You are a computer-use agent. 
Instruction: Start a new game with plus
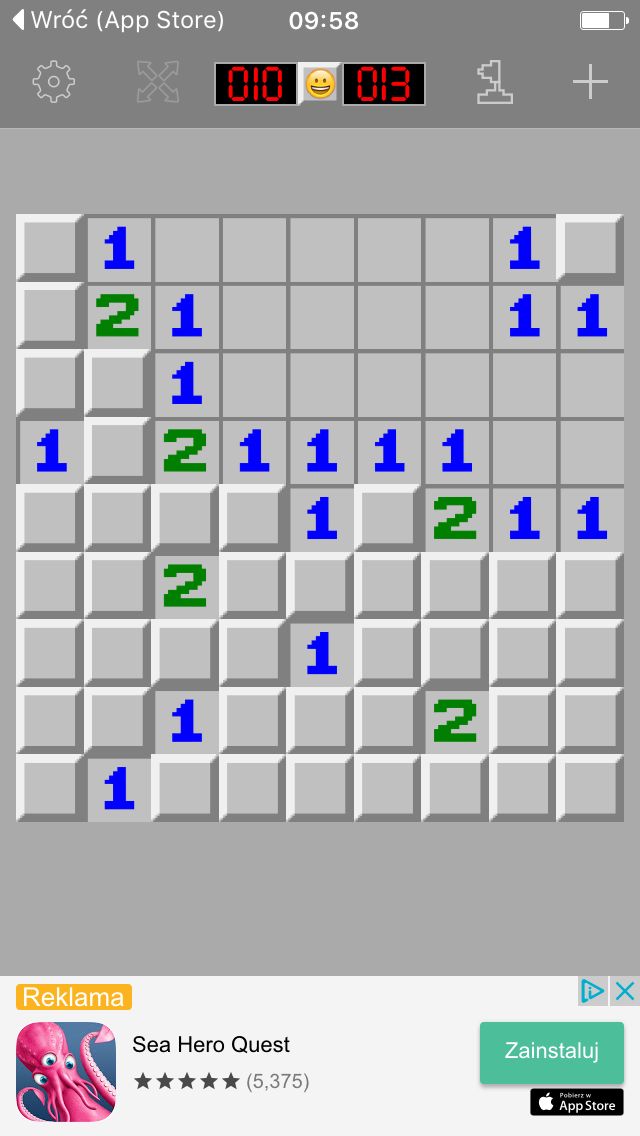tap(591, 82)
